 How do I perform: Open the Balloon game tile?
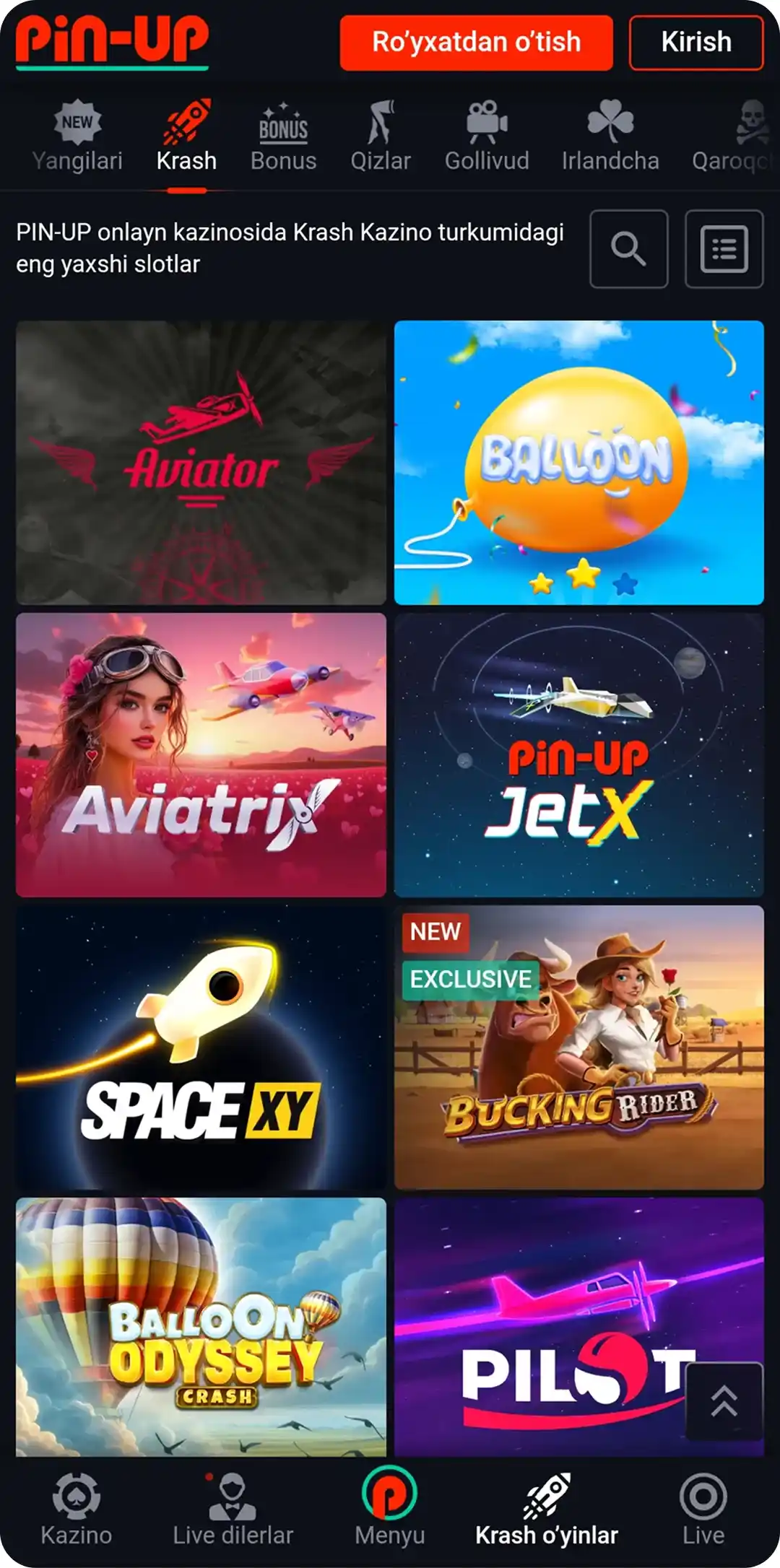tap(578, 462)
